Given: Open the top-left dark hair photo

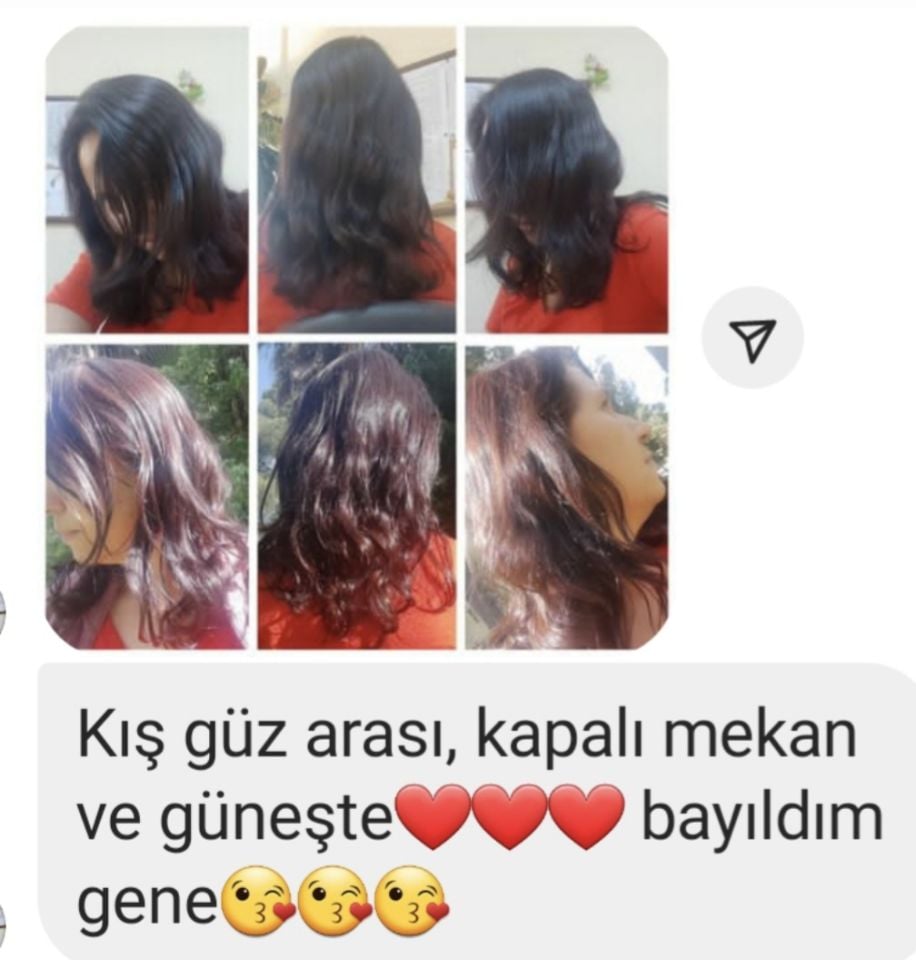Looking at the screenshot, I should (x=146, y=180).
